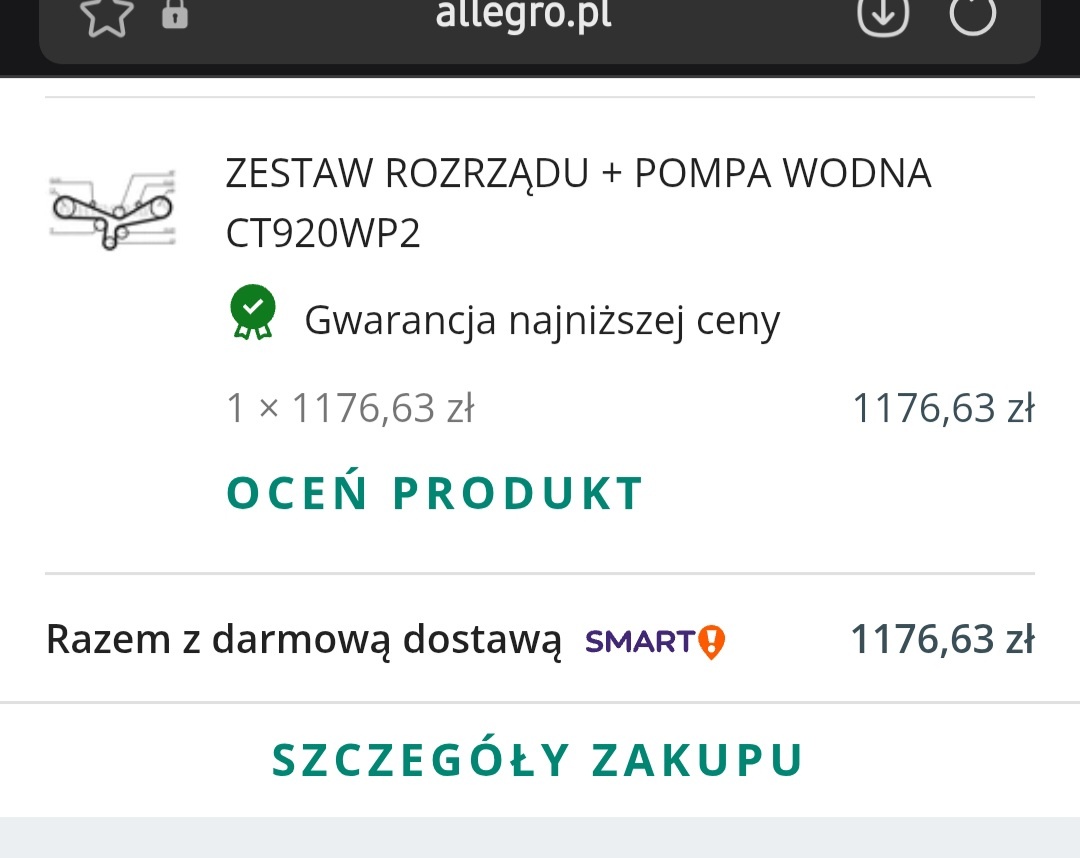Tap OCEŃ PRODUKT to rate the item

coord(435,493)
